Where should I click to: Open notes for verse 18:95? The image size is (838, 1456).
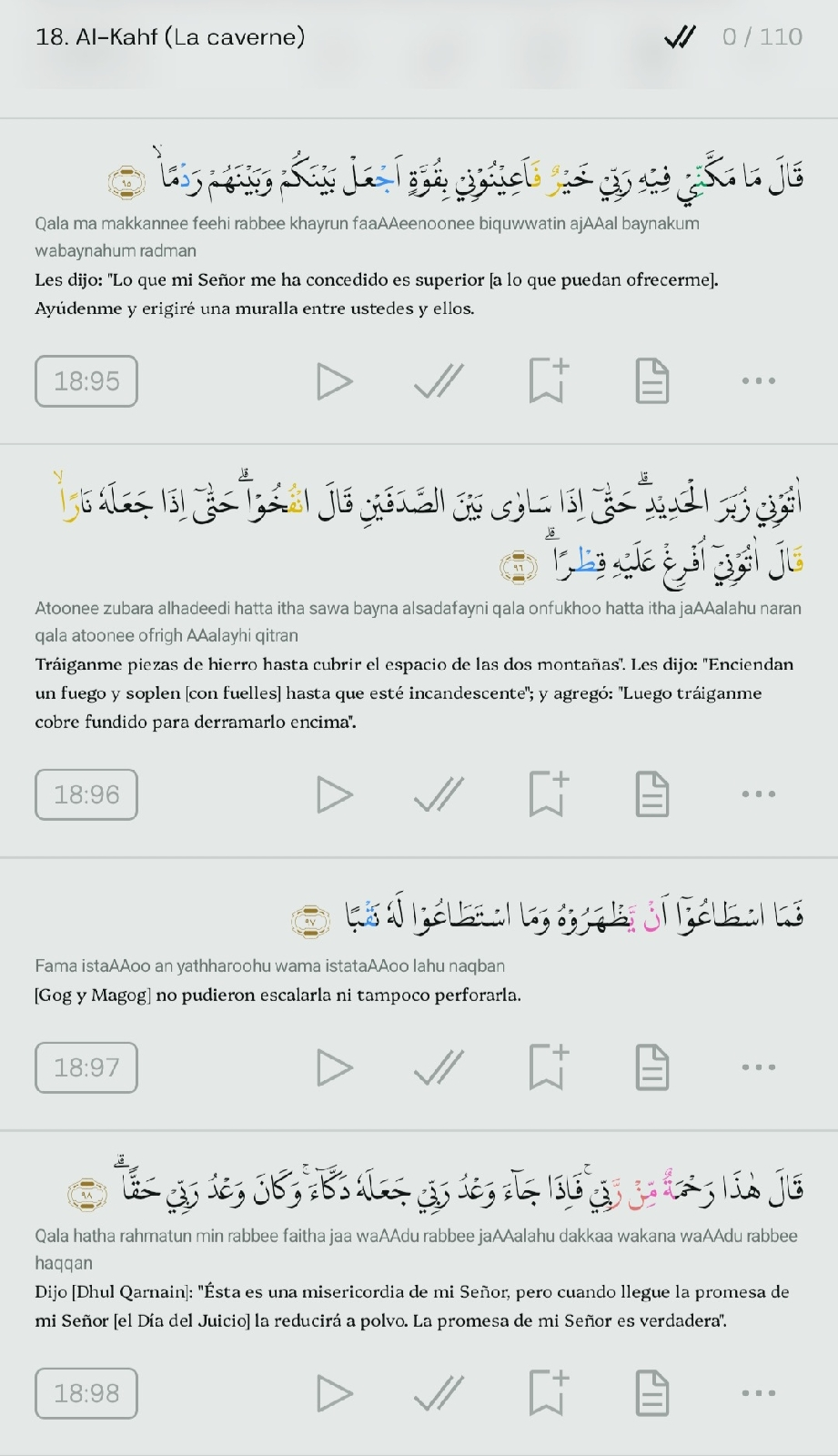[x=651, y=381]
